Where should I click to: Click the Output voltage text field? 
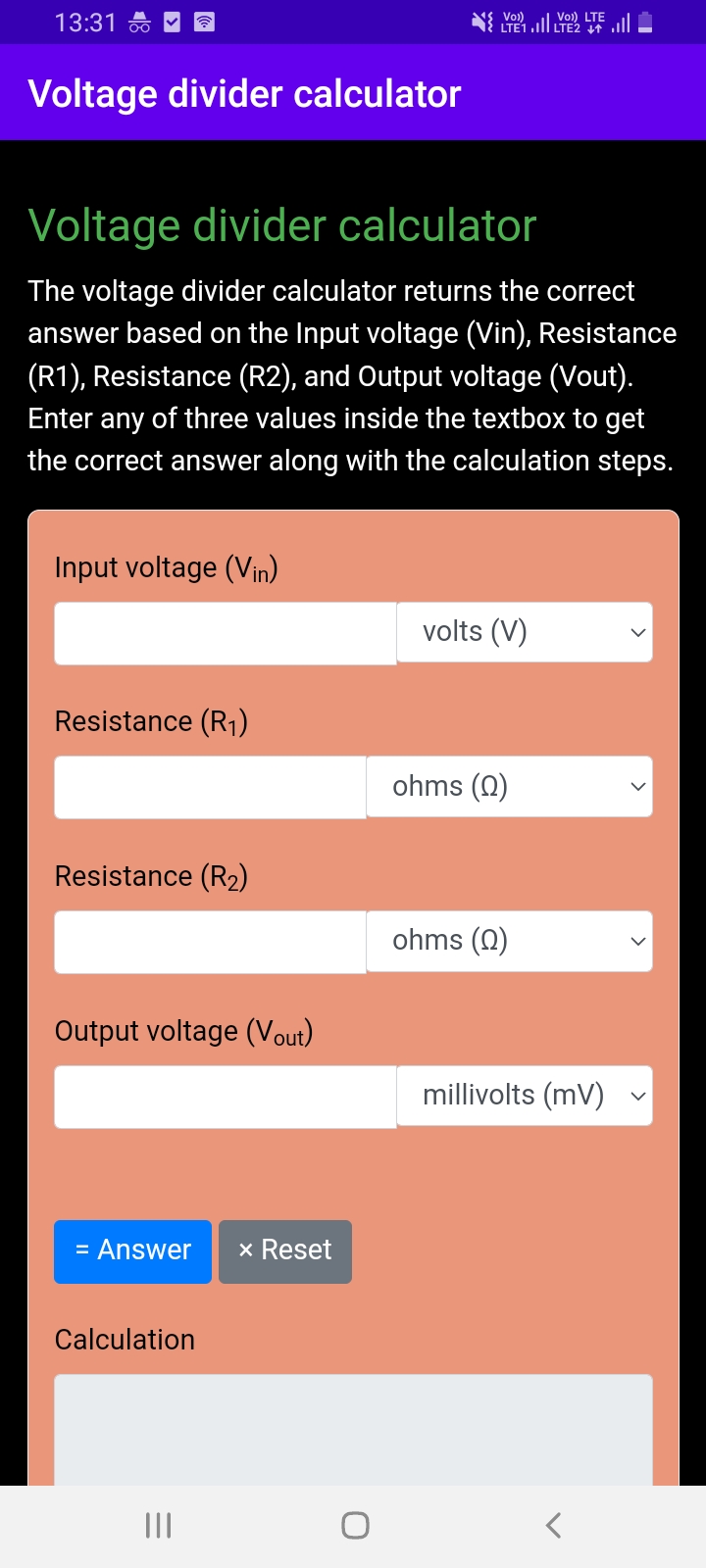(x=225, y=1095)
